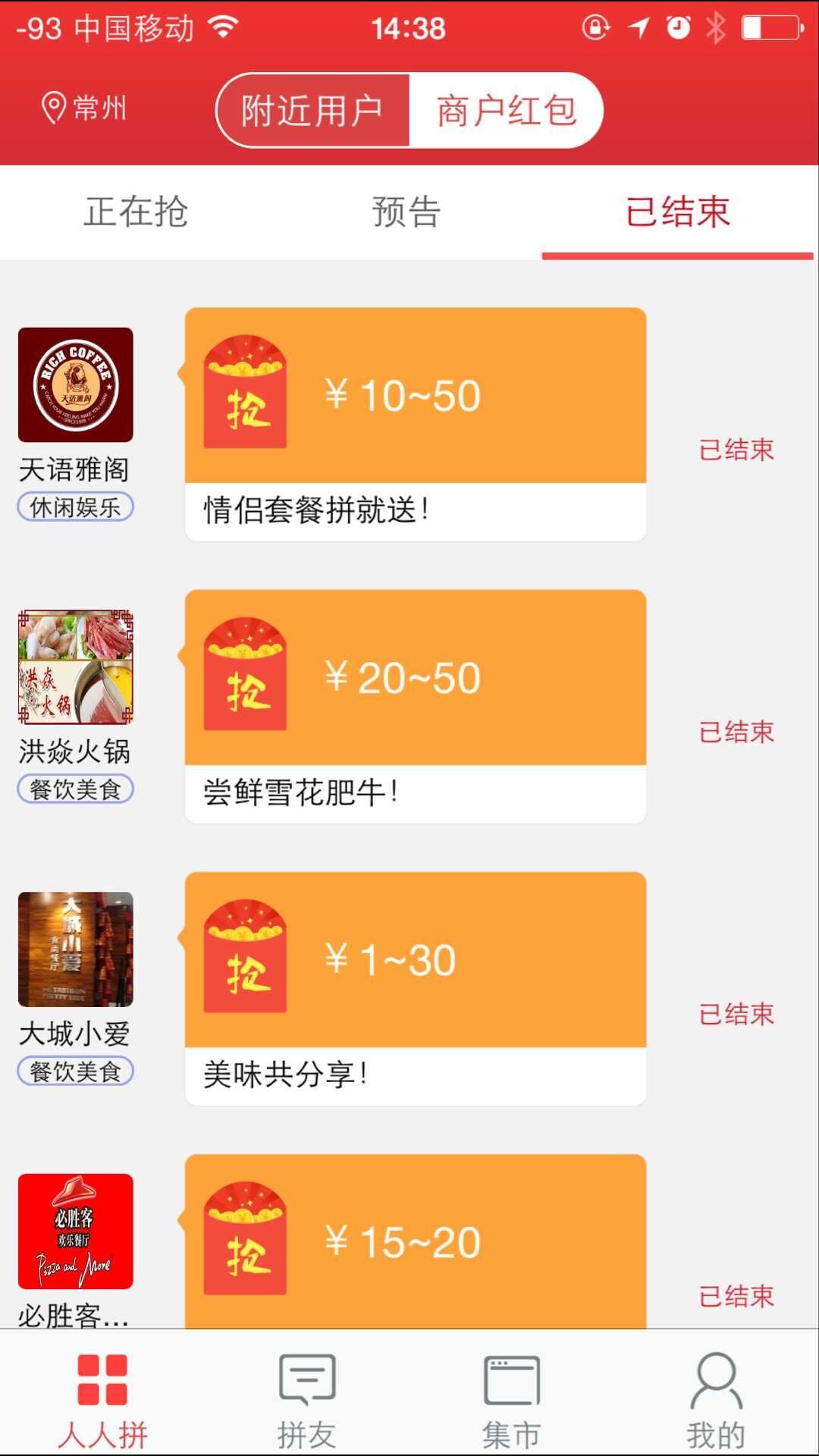Viewport: 819px width, 1456px height.
Task: Open the ¥10~50 情侣套餐 red packet
Action: (x=416, y=423)
